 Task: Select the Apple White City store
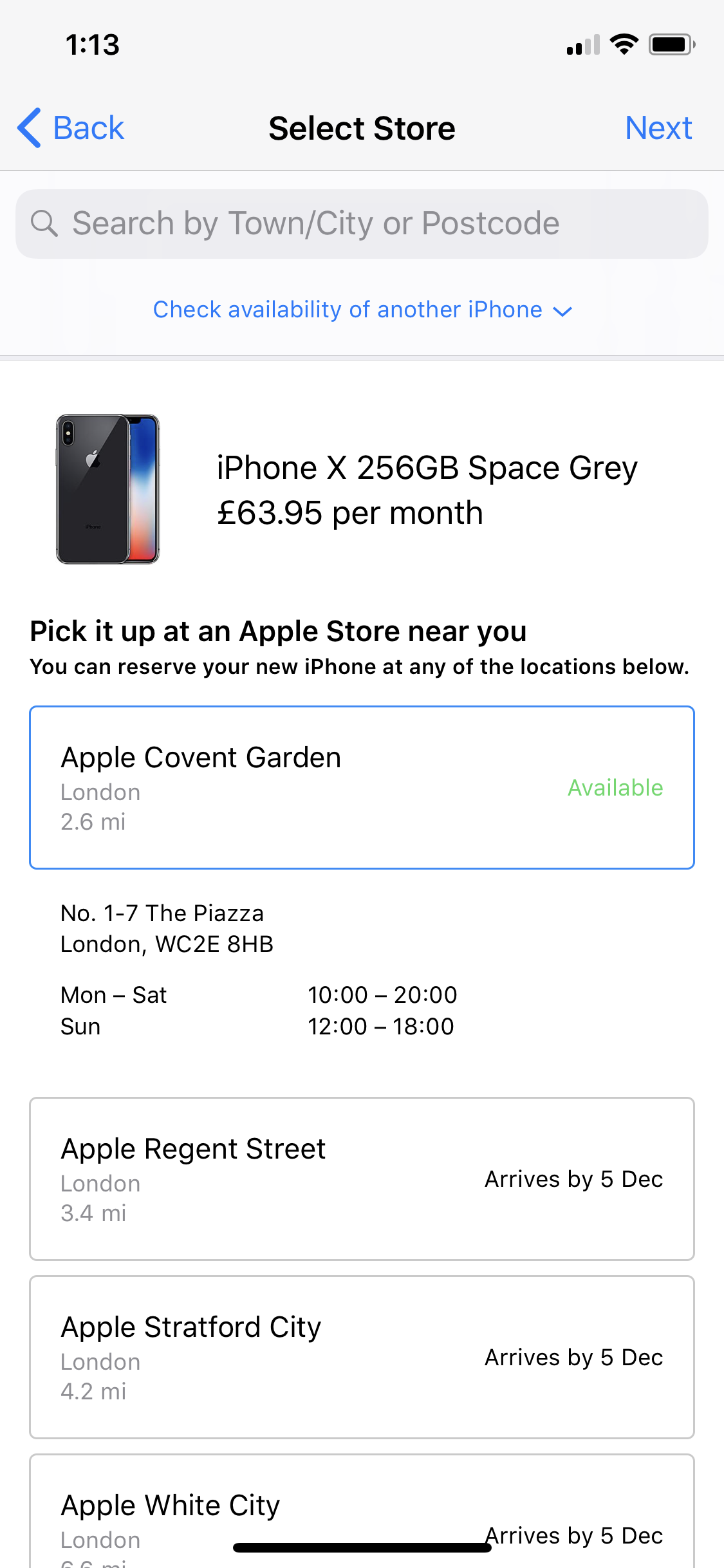click(362, 1511)
